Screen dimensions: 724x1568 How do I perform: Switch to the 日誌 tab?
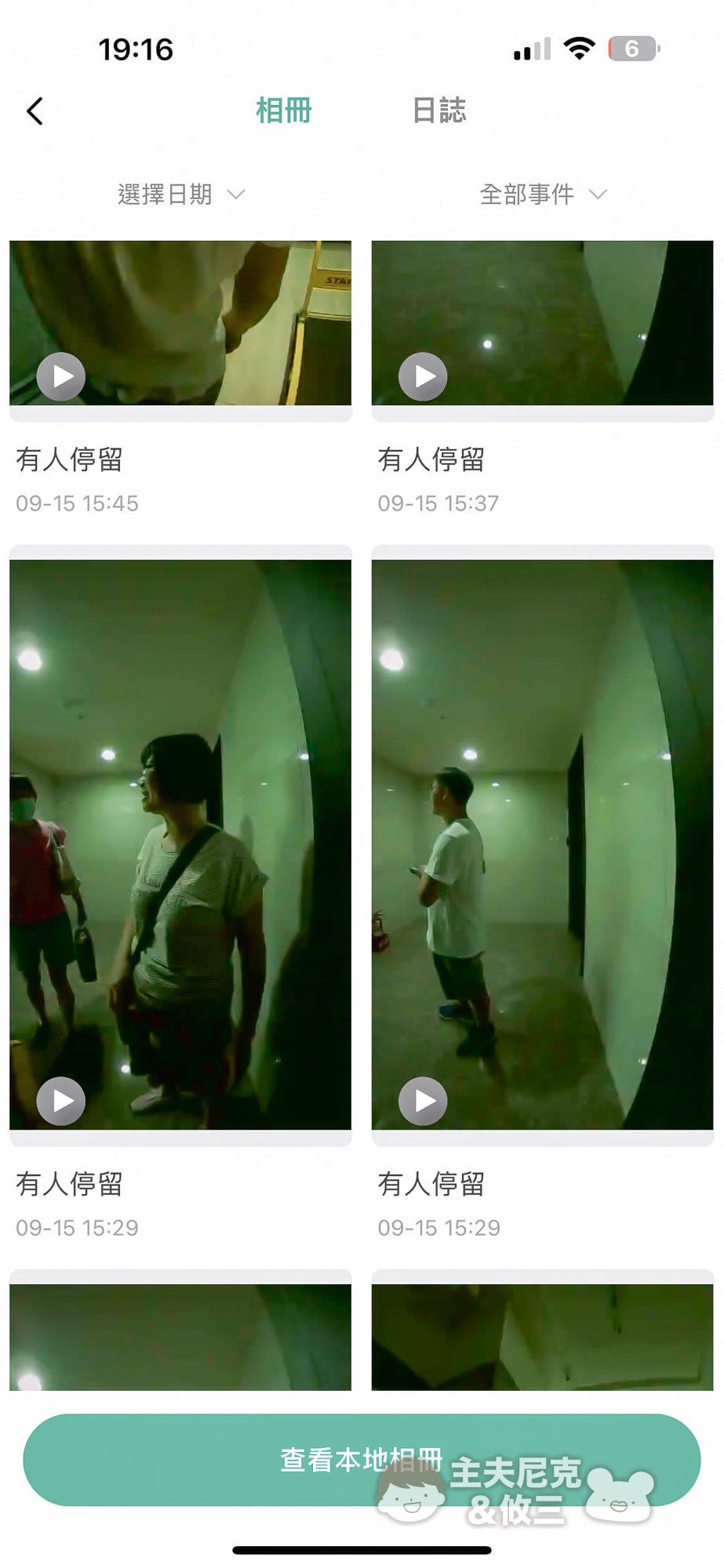pos(439,111)
